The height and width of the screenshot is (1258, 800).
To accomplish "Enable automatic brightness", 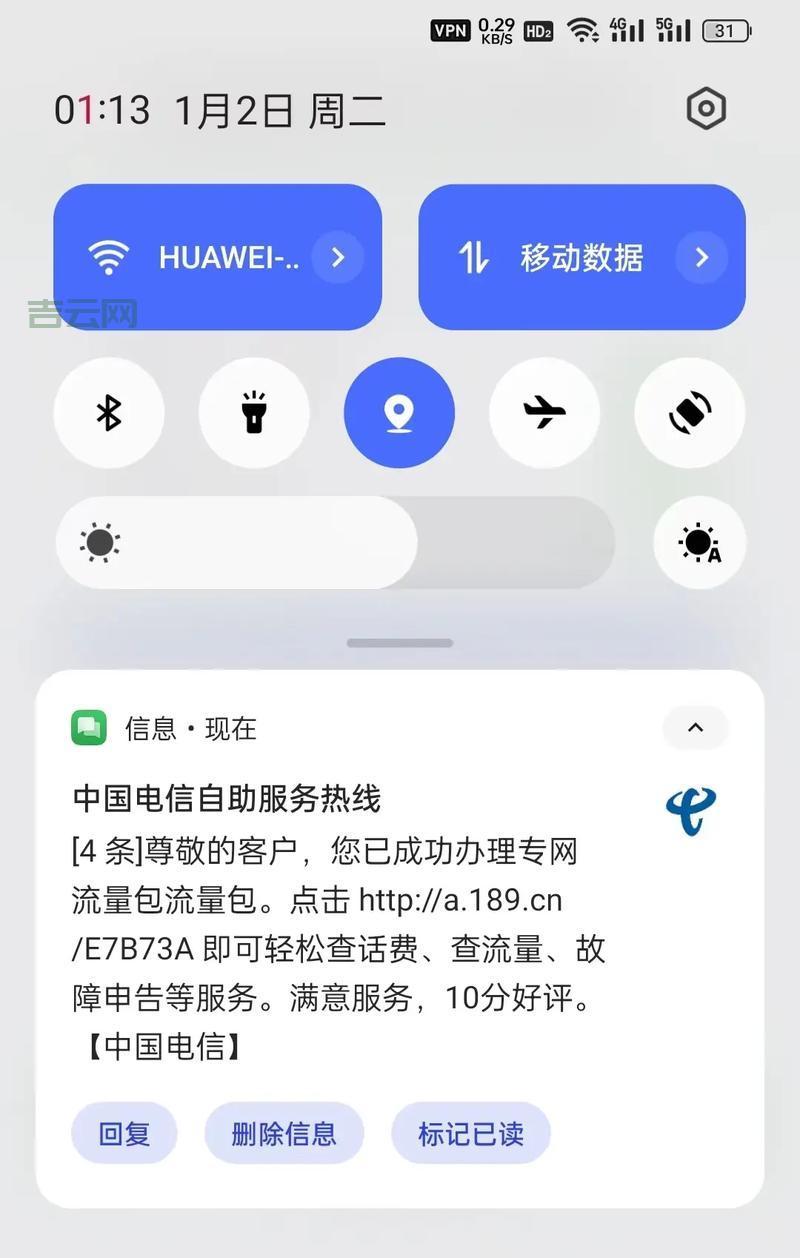I will click(699, 542).
